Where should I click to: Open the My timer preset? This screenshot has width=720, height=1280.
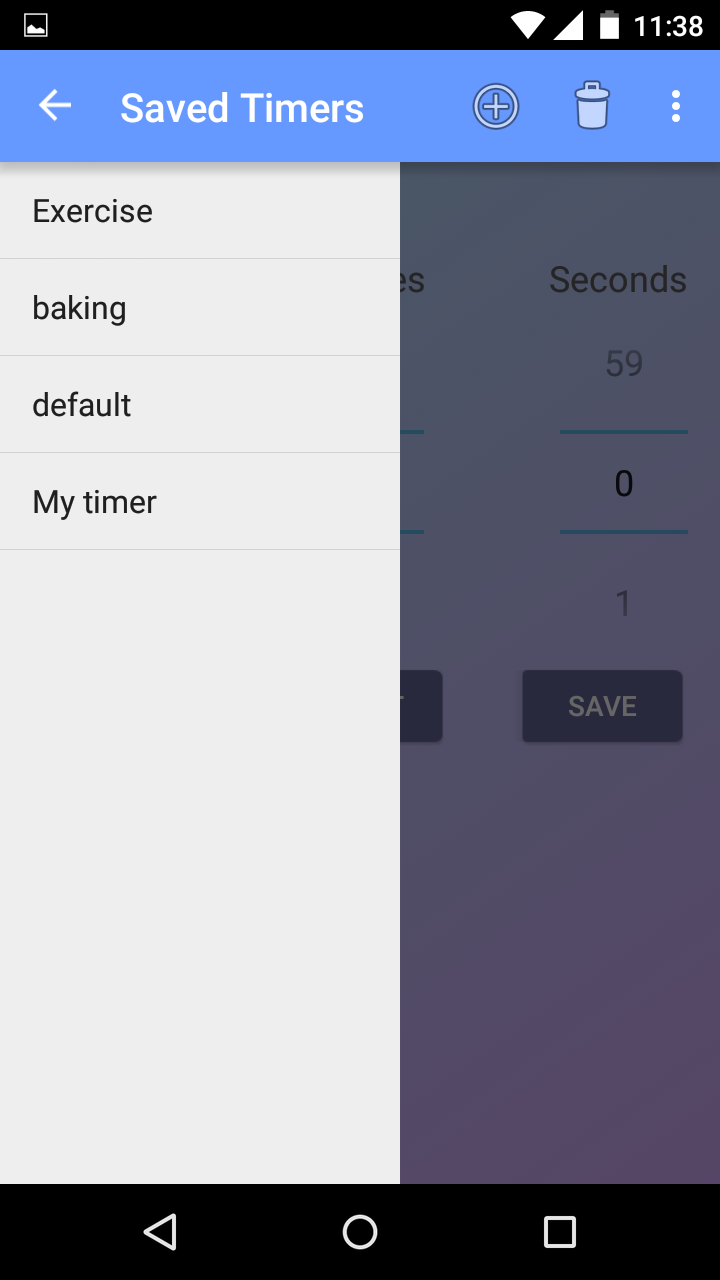[93, 501]
